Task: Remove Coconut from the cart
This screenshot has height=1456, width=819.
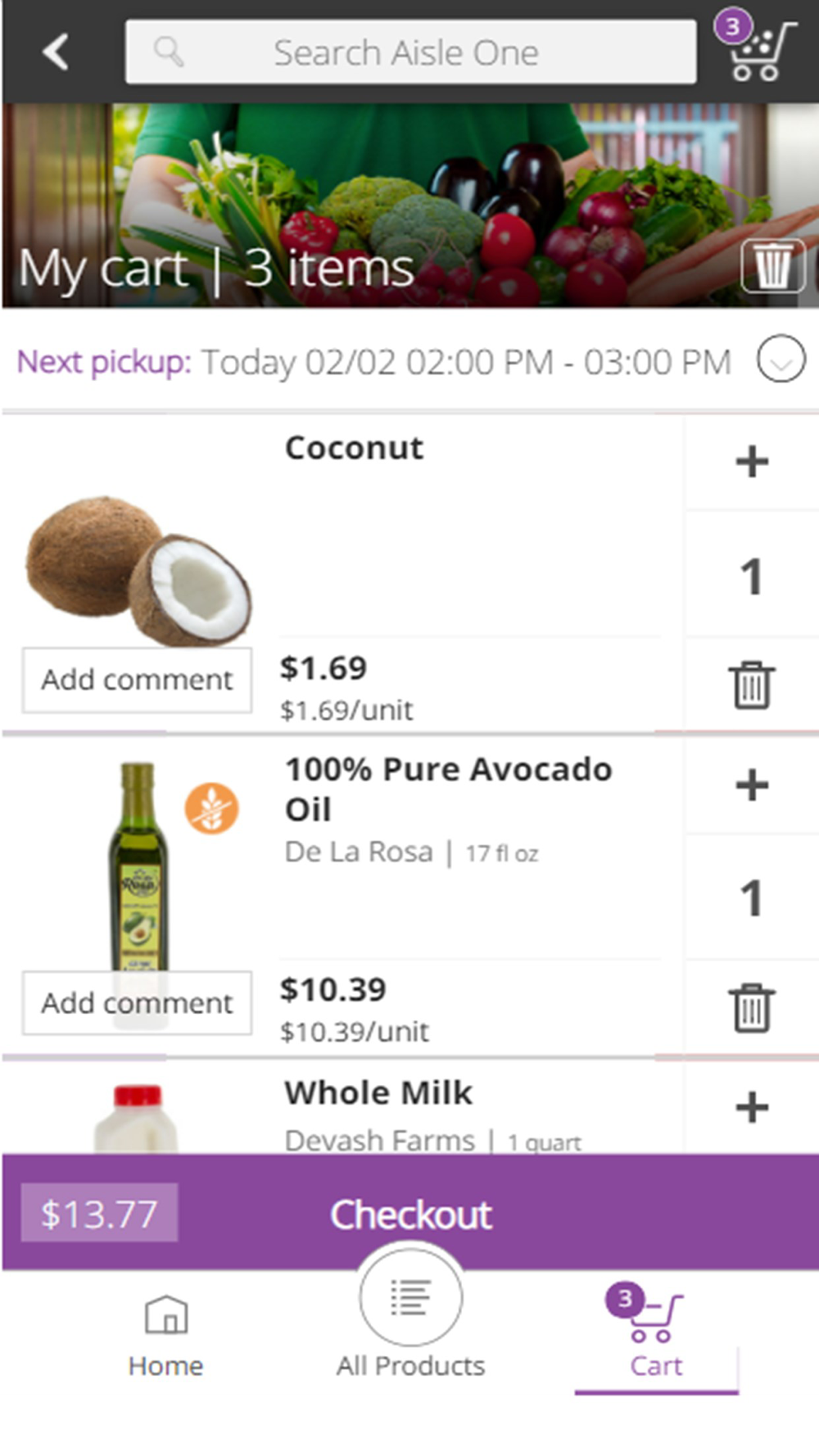Action: click(x=752, y=685)
